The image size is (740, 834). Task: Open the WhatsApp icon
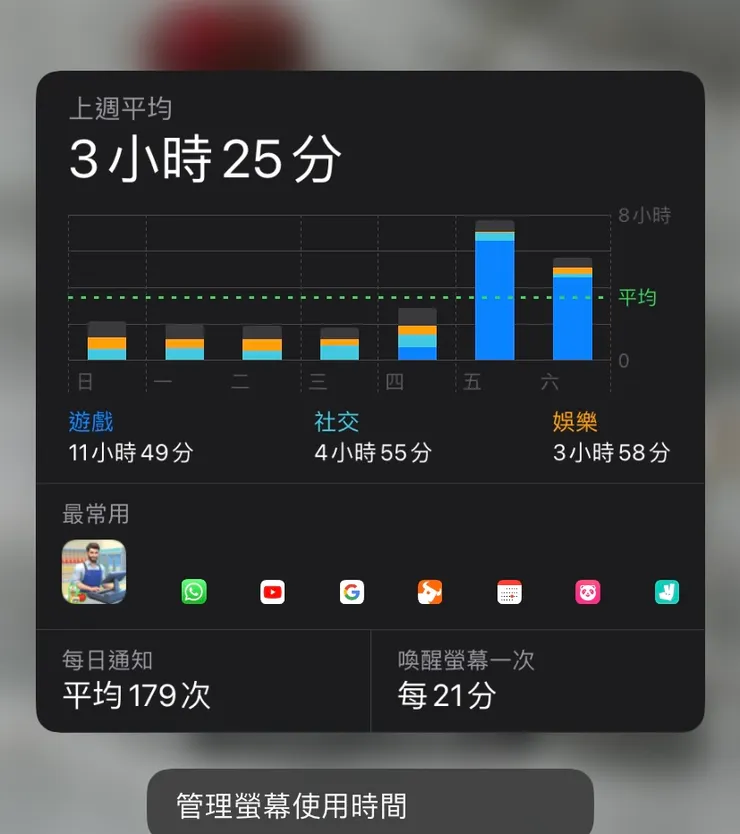[x=194, y=591]
